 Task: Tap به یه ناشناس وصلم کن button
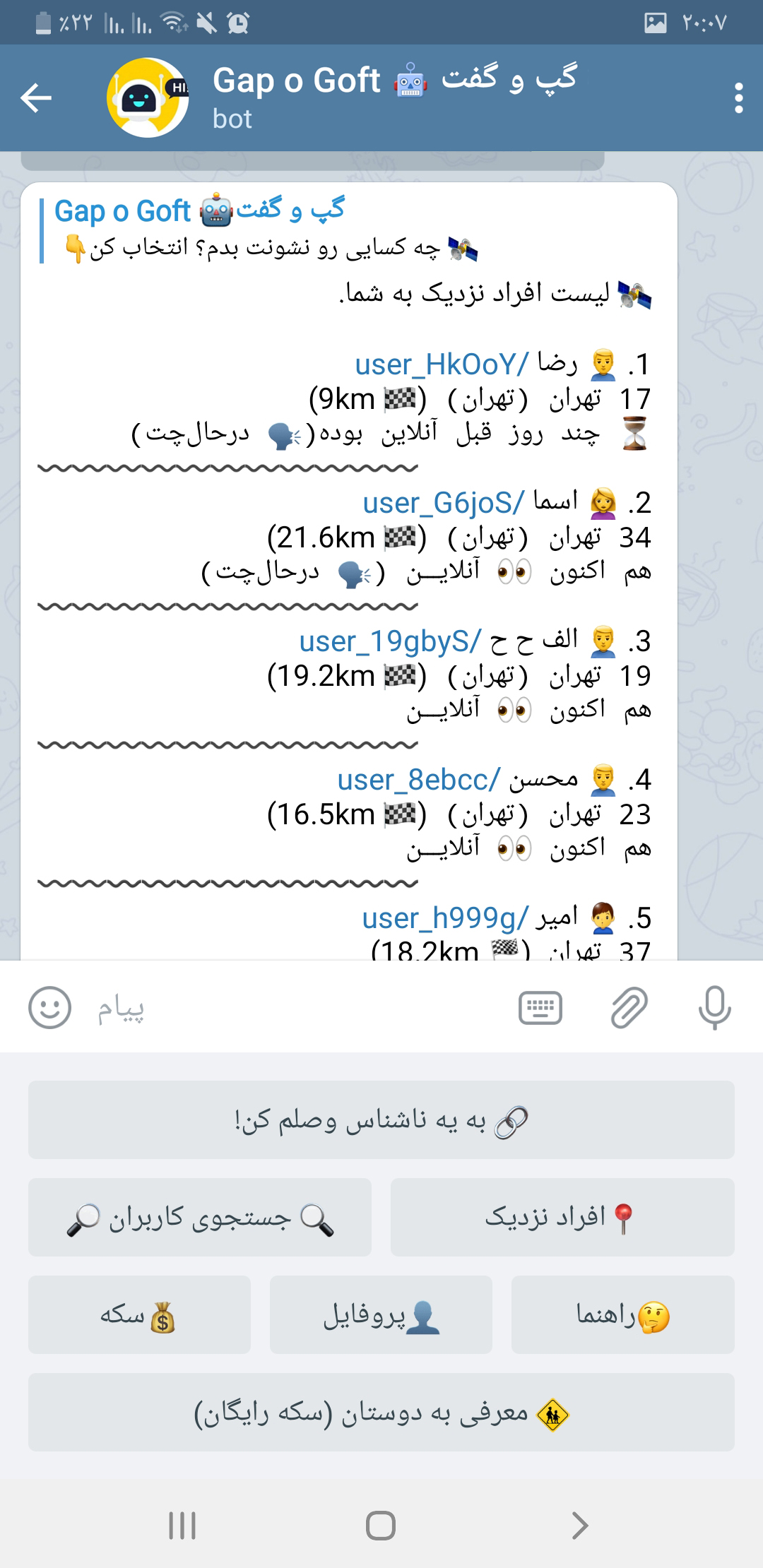[381, 1120]
